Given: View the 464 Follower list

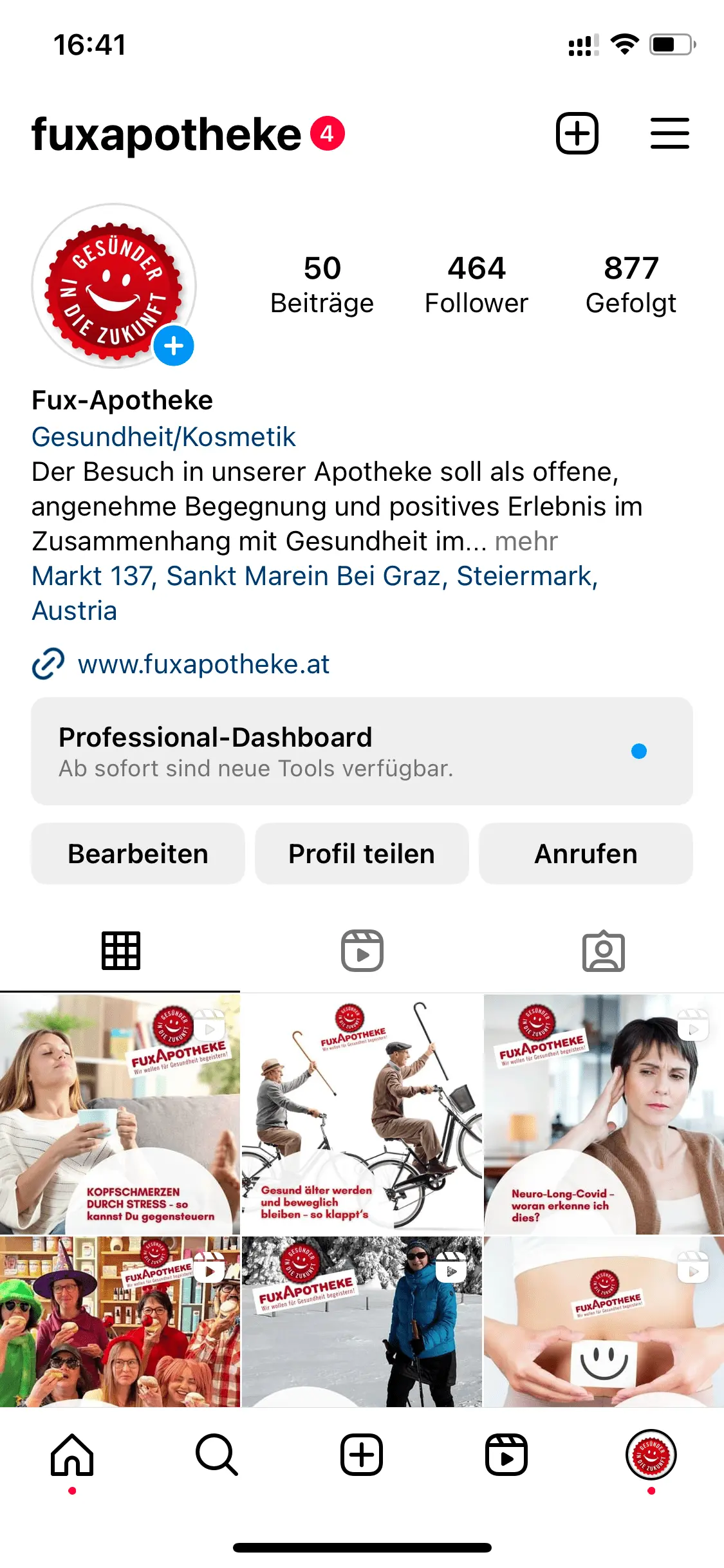Looking at the screenshot, I should pyautogui.click(x=476, y=285).
